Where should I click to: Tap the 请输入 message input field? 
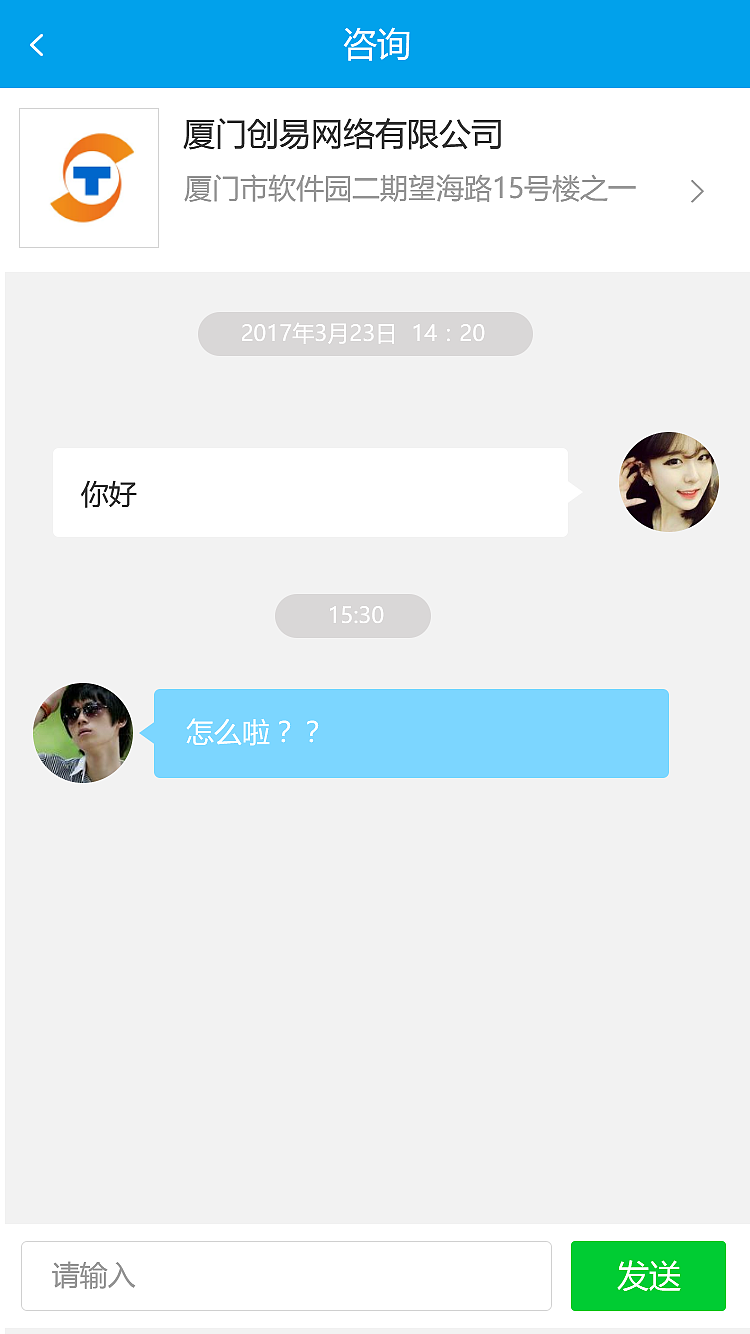(287, 1276)
